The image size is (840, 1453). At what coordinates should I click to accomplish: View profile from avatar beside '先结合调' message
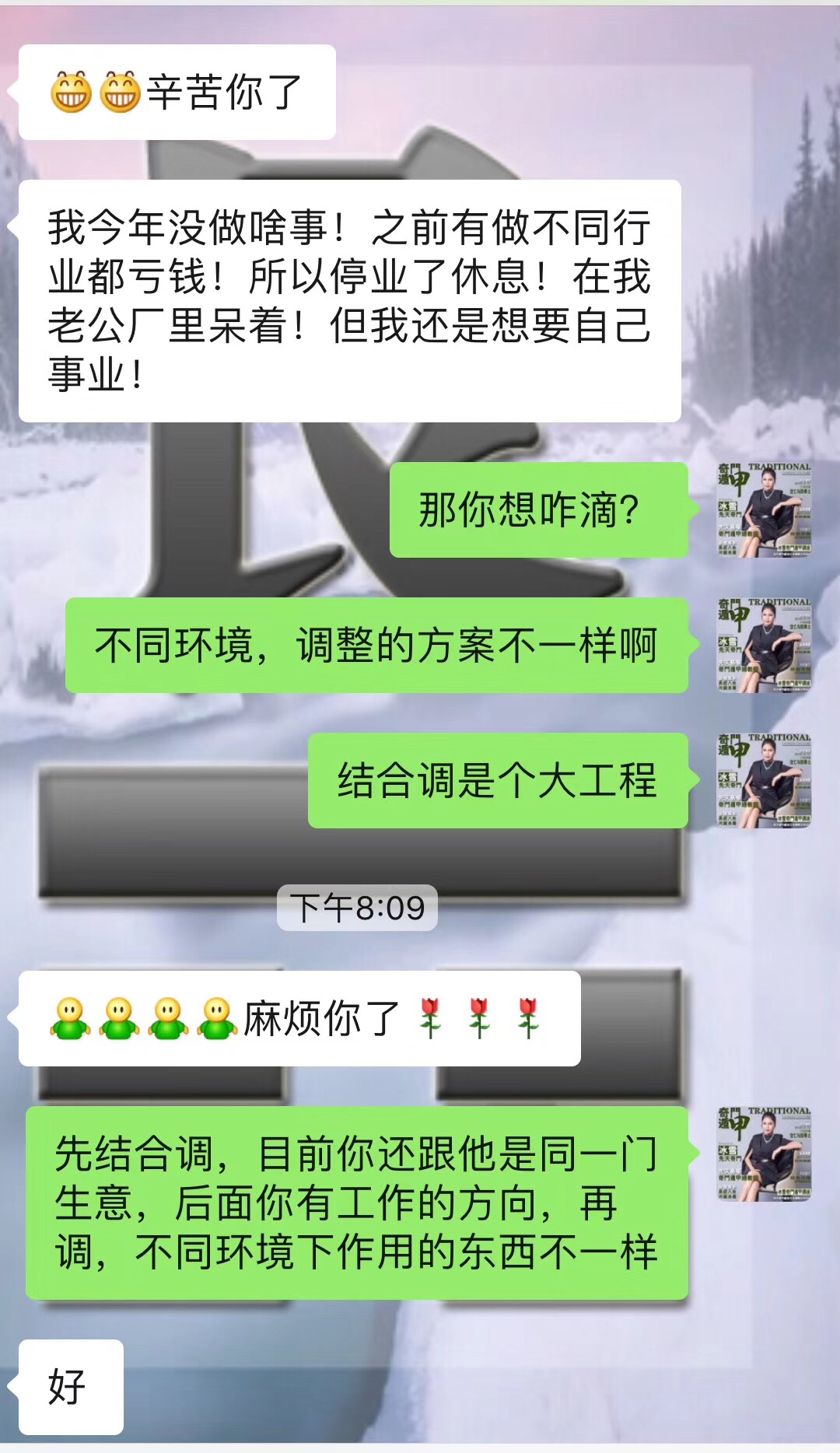(x=764, y=1154)
